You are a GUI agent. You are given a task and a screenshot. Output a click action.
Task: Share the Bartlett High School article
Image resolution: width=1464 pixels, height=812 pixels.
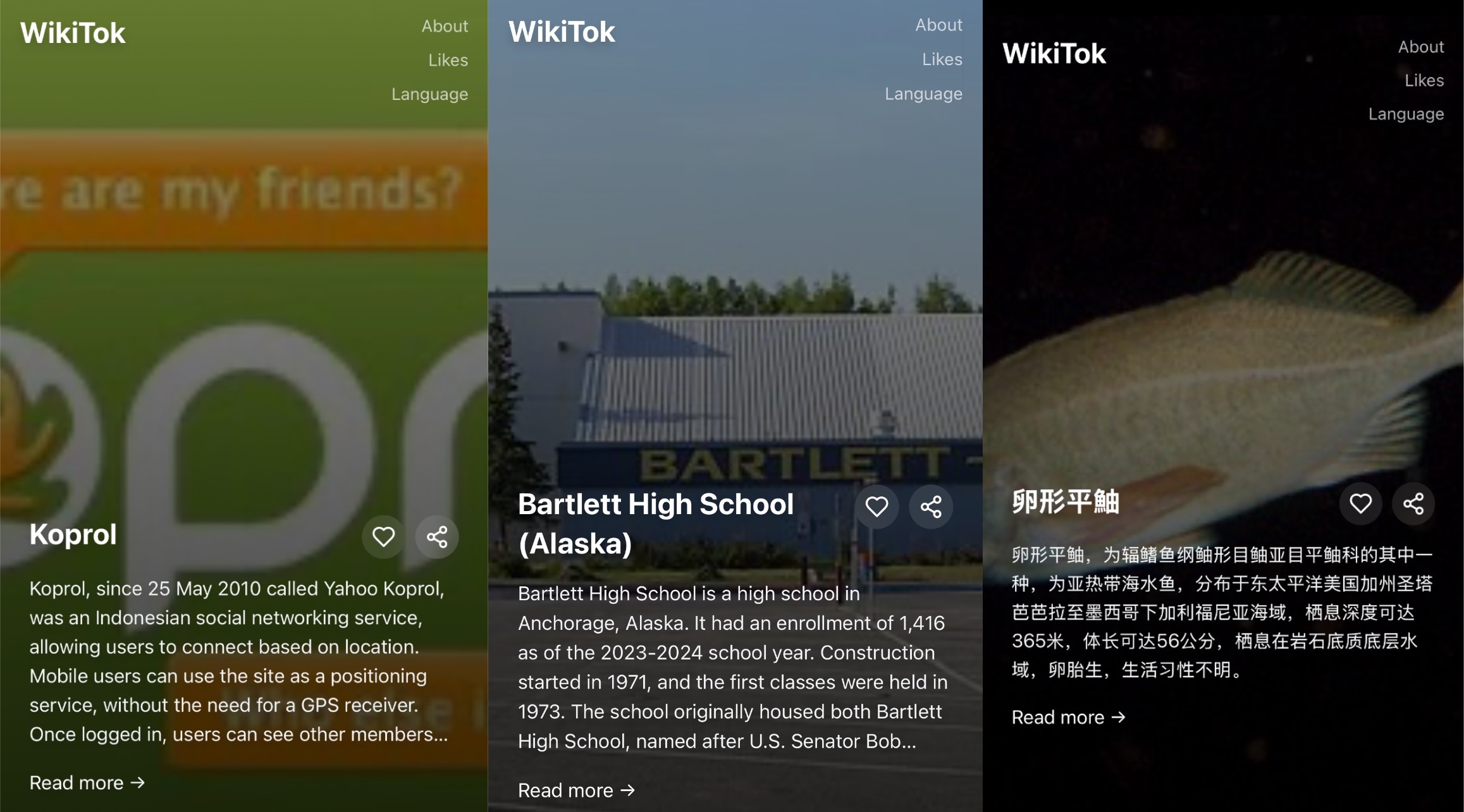click(x=931, y=507)
